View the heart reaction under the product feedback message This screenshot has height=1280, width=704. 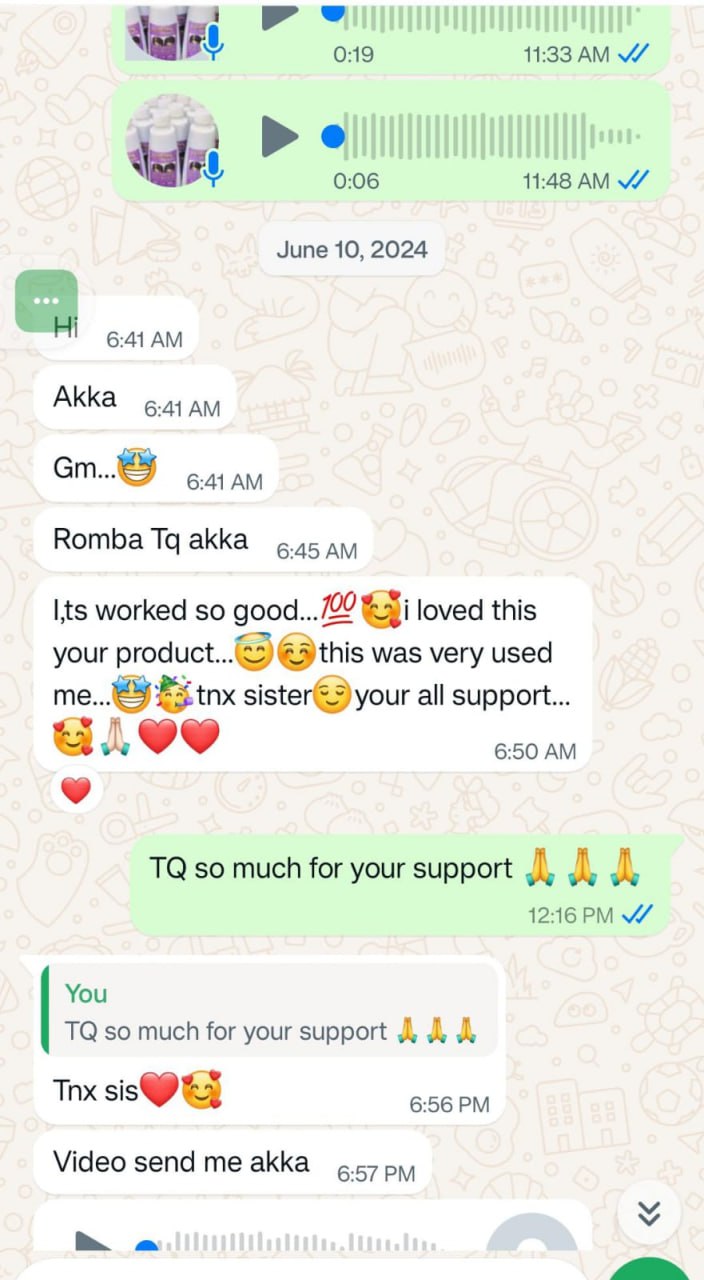[x=76, y=790]
